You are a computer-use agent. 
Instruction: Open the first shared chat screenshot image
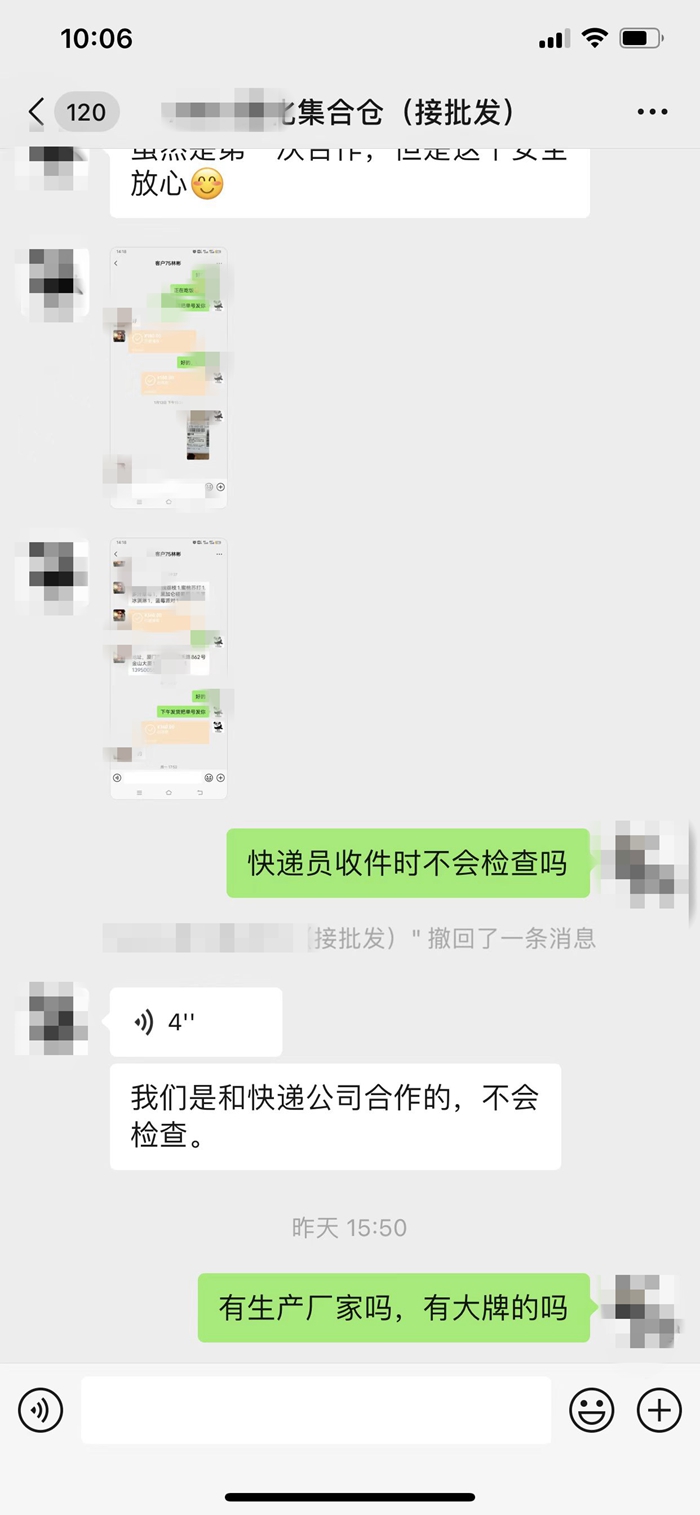[x=168, y=378]
